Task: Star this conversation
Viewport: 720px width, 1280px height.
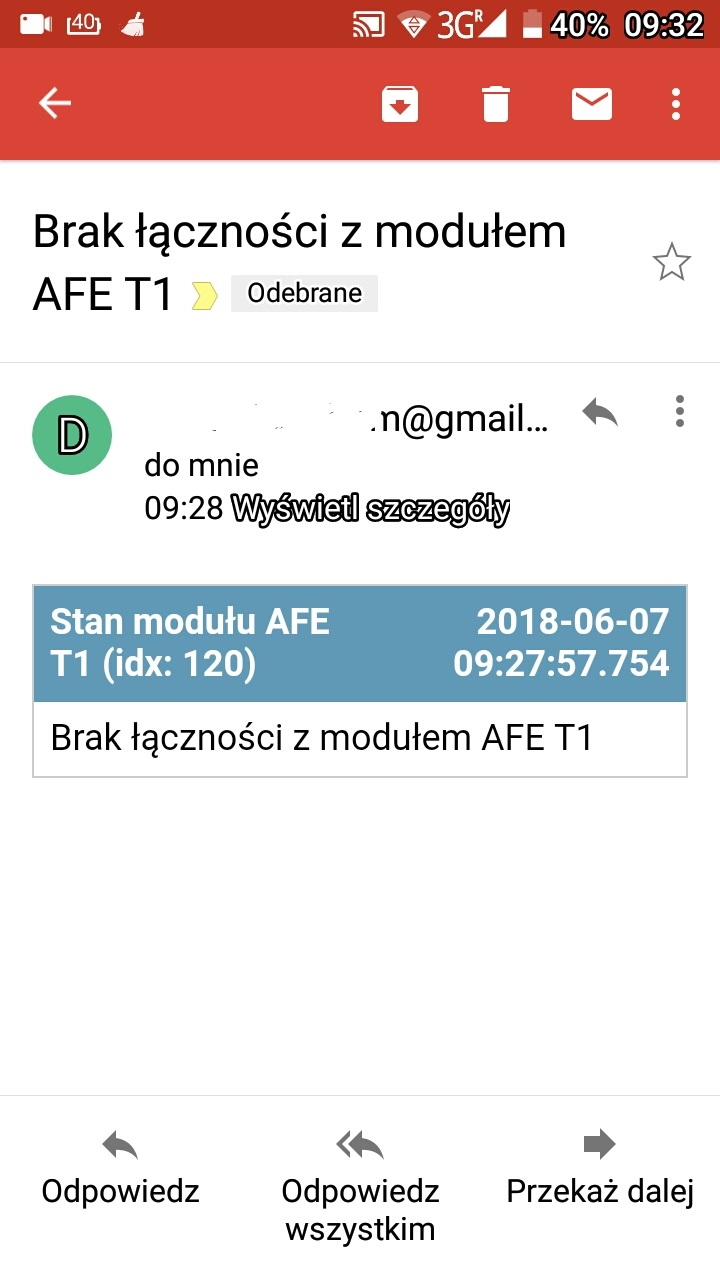Action: coord(671,263)
